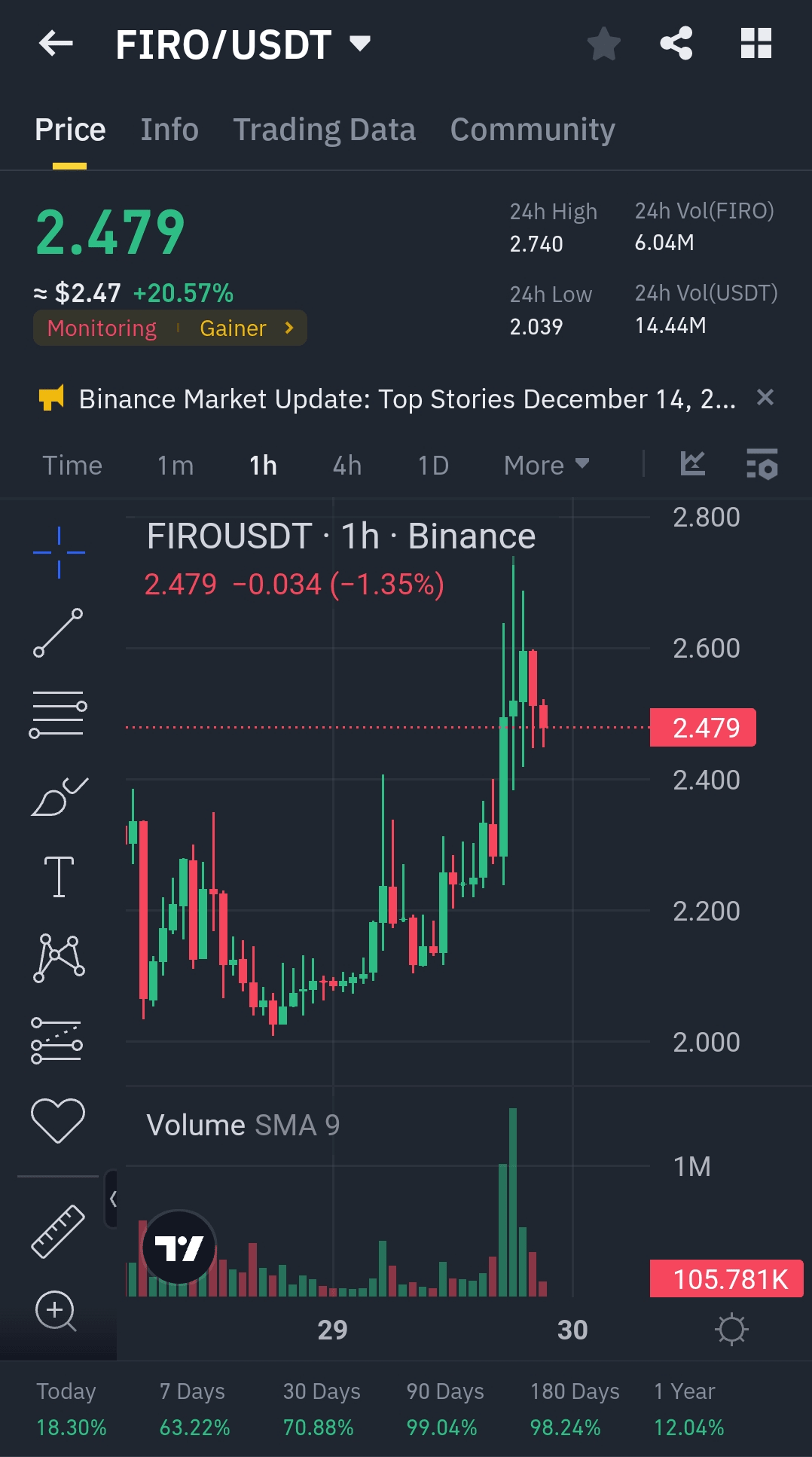Dismiss the market update banner
Viewport: 812px width, 1457px height.
coord(765,398)
